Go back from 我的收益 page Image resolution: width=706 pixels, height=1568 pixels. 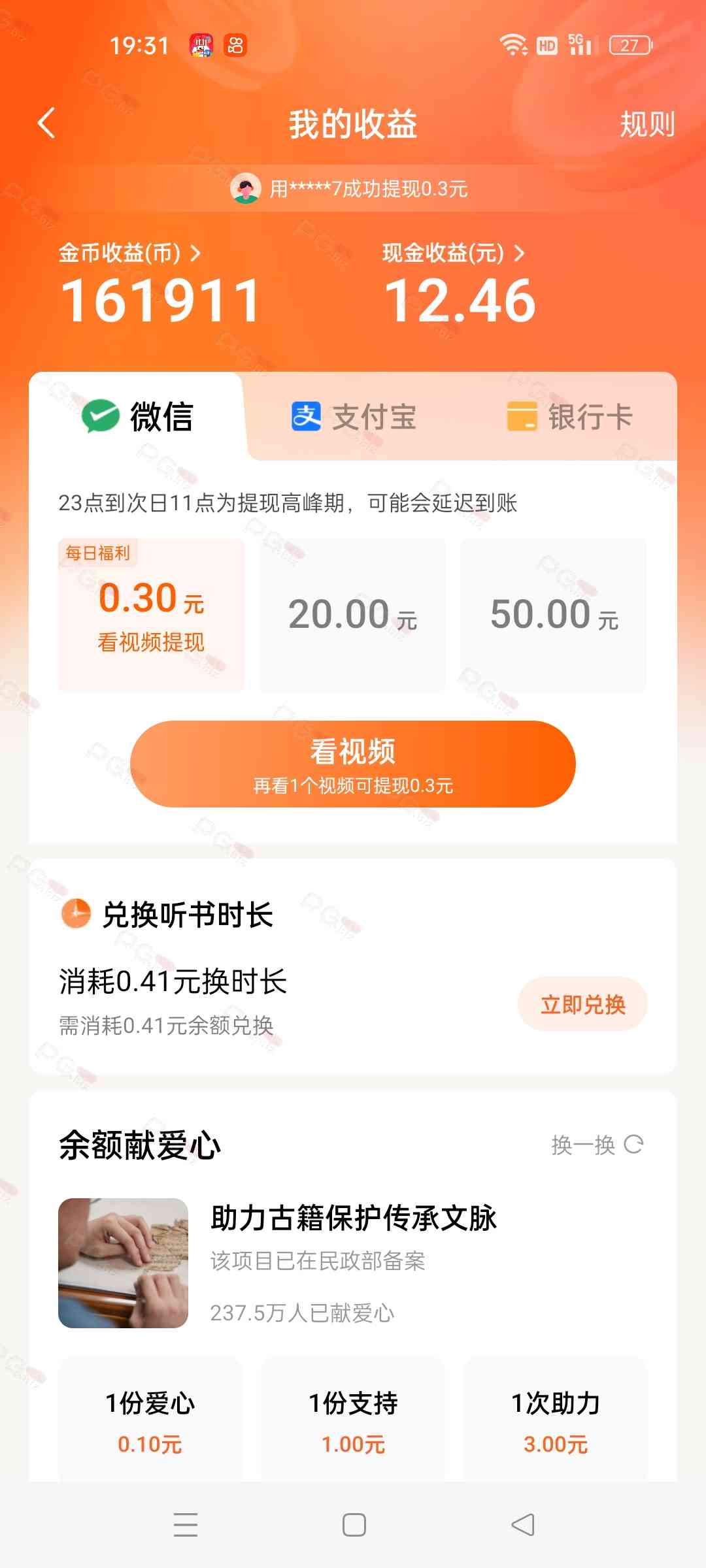pyautogui.click(x=46, y=123)
